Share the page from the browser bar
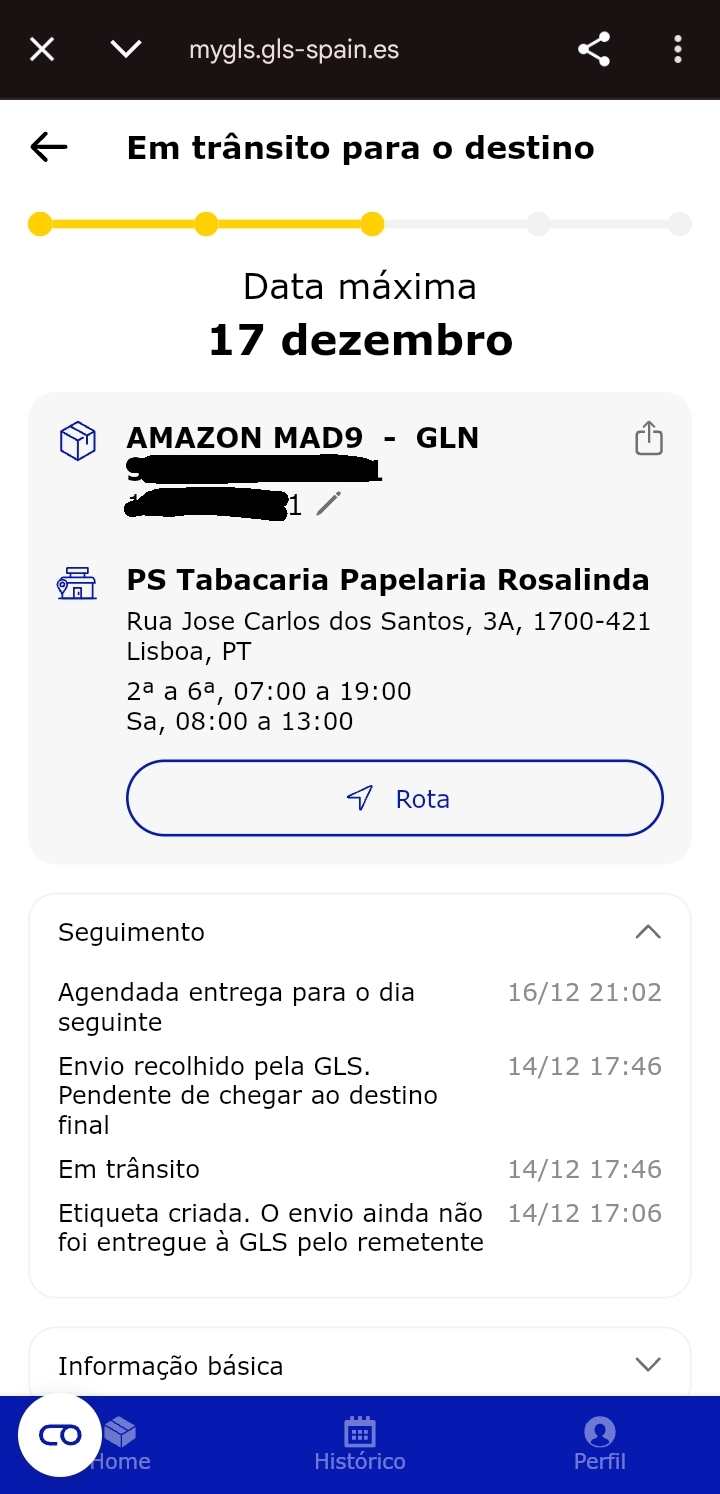Image resolution: width=720 pixels, height=1494 pixels. pyautogui.click(x=594, y=49)
